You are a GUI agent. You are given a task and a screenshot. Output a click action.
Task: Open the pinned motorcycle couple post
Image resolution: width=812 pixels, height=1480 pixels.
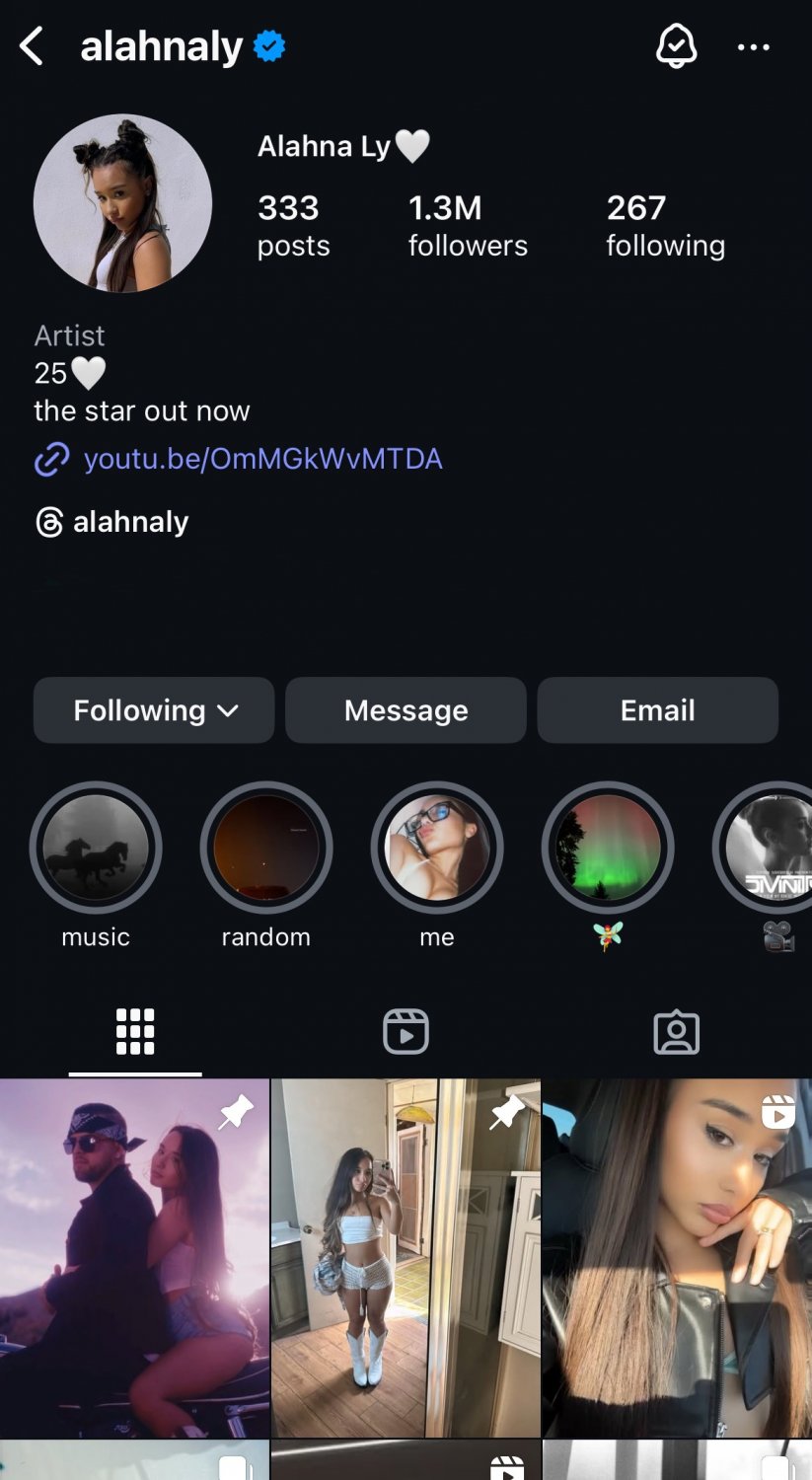pyautogui.click(x=134, y=1258)
